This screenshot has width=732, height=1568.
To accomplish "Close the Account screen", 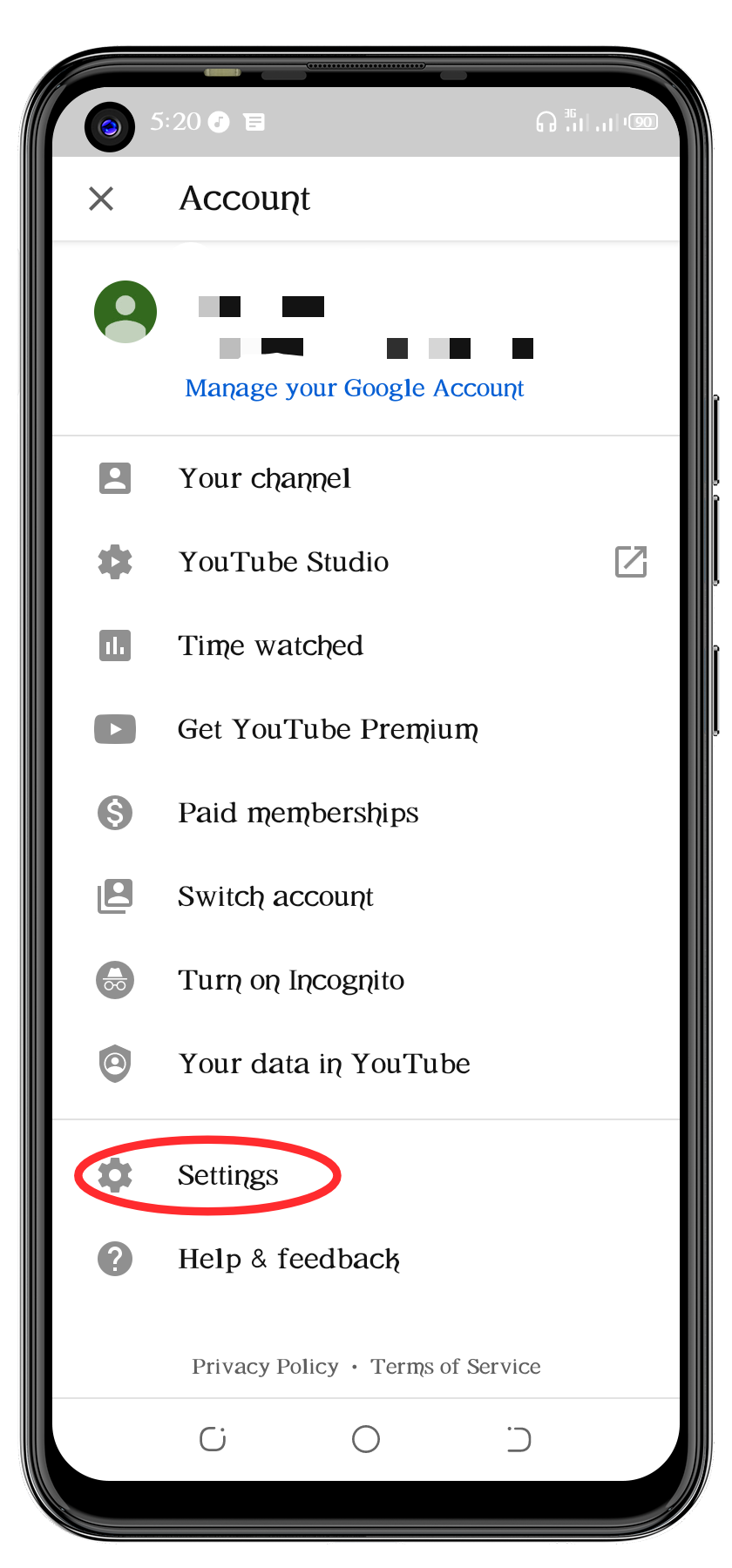I will click(x=101, y=199).
